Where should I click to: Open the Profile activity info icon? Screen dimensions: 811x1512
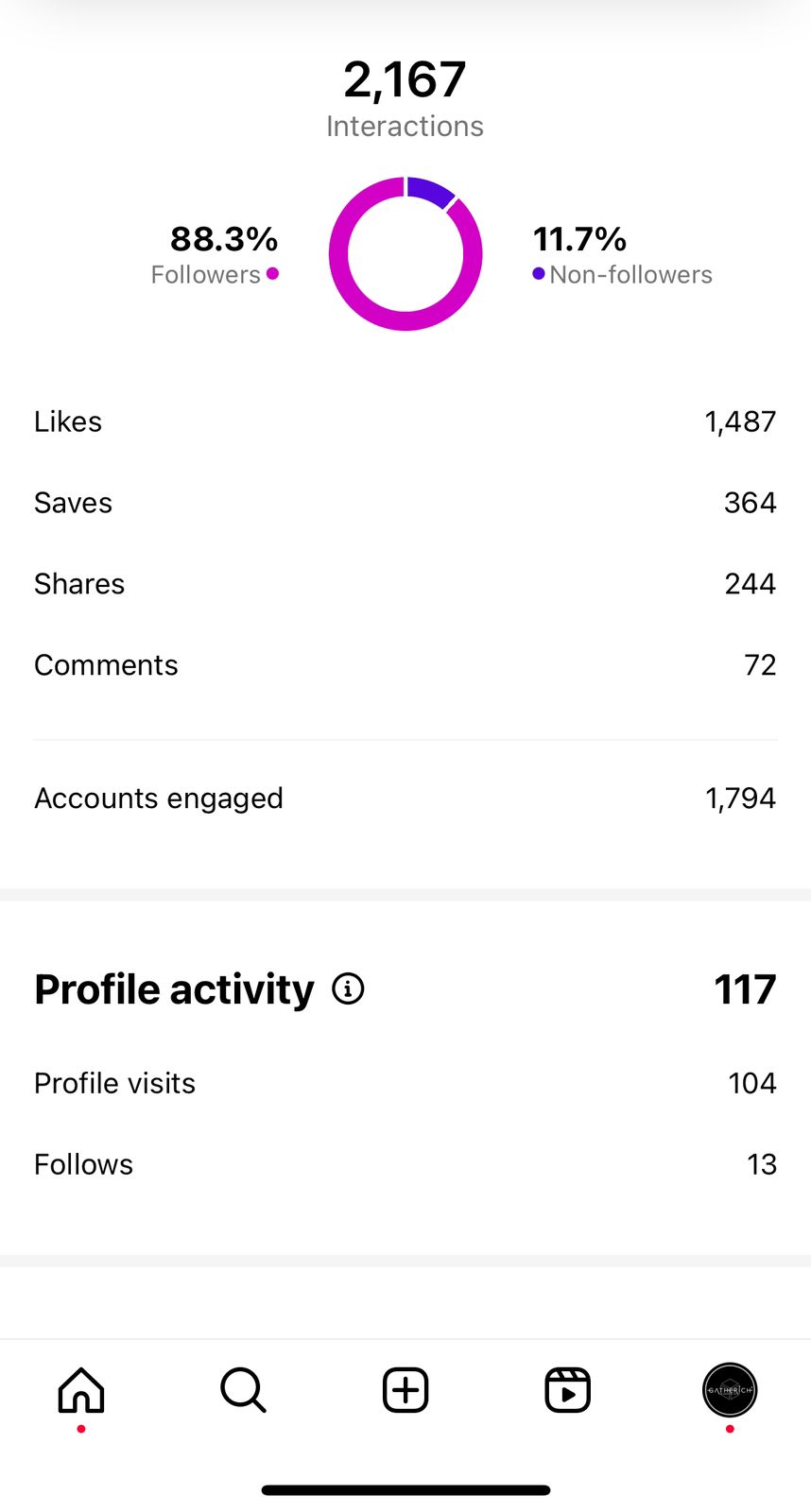tap(348, 989)
